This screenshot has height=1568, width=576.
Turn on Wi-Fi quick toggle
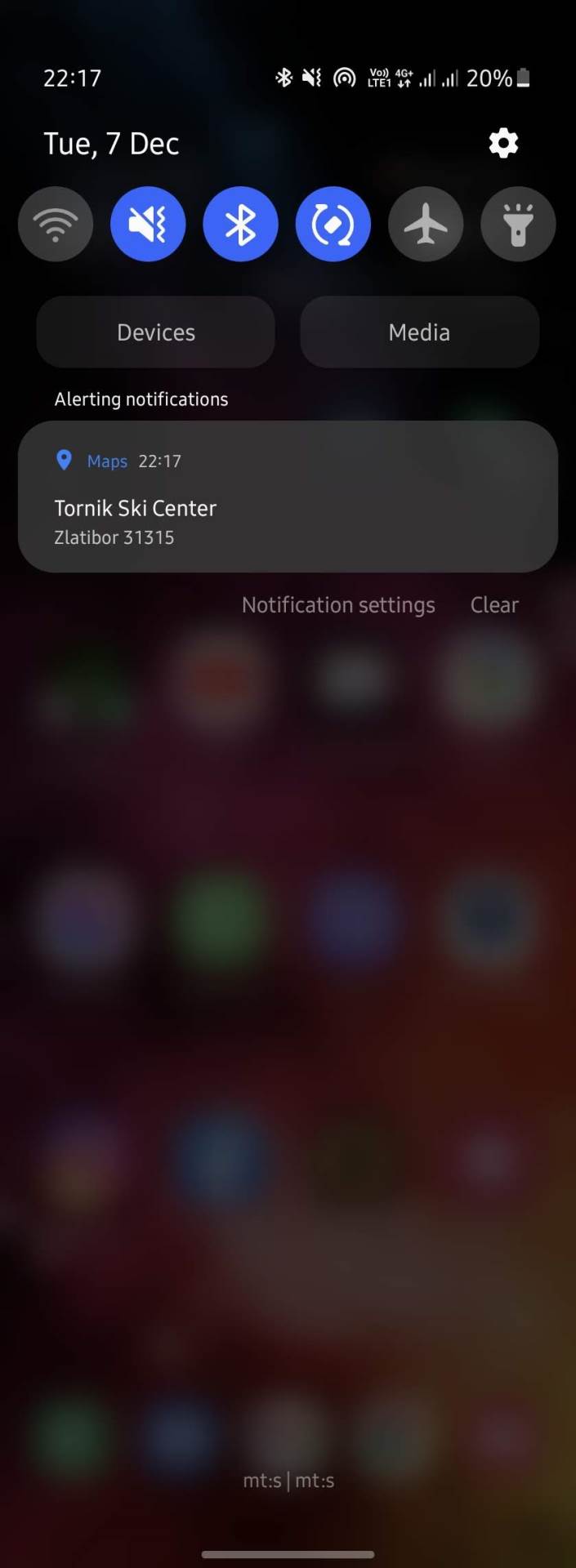pyautogui.click(x=56, y=224)
